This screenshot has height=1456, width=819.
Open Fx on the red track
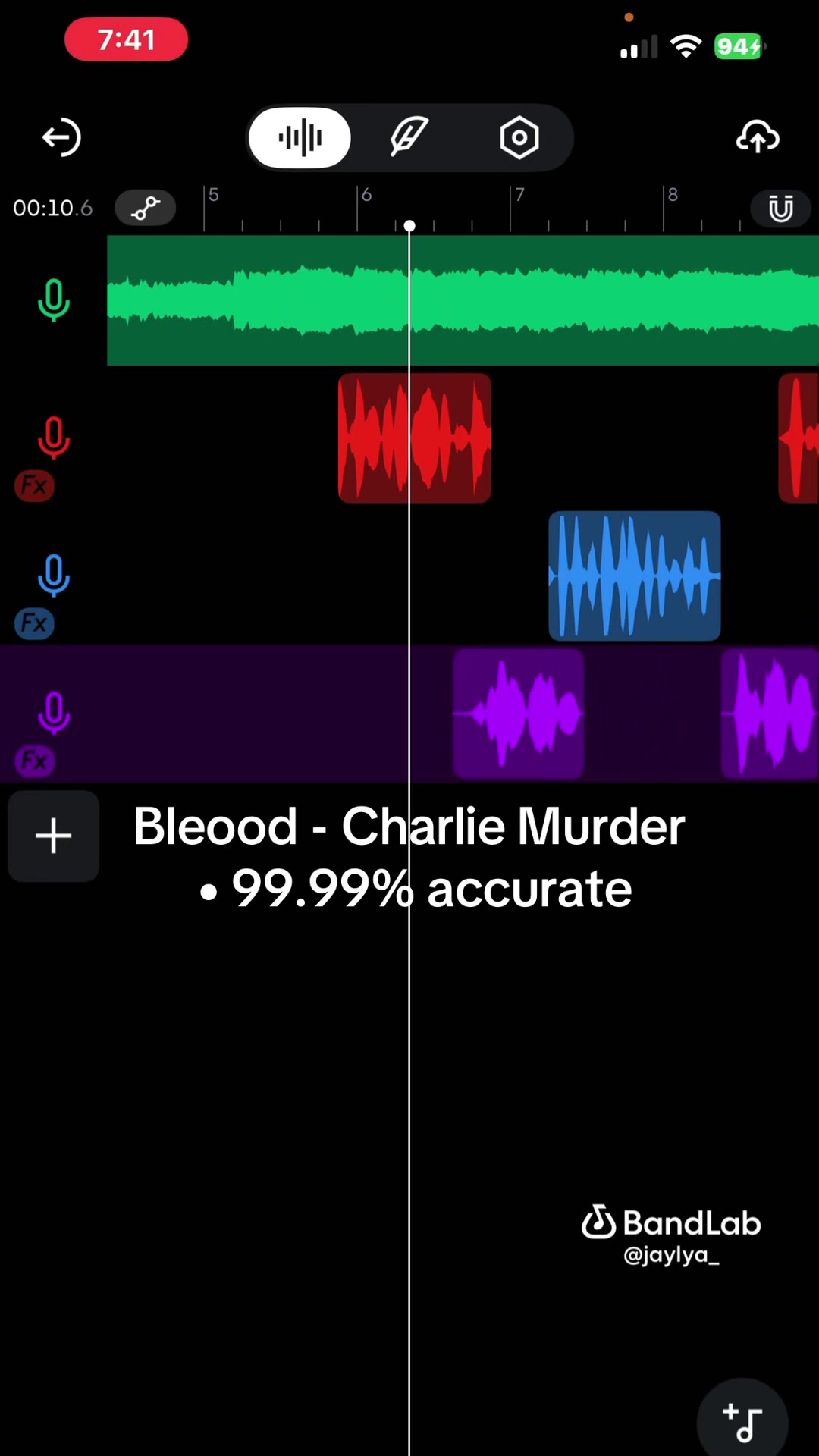point(34,485)
